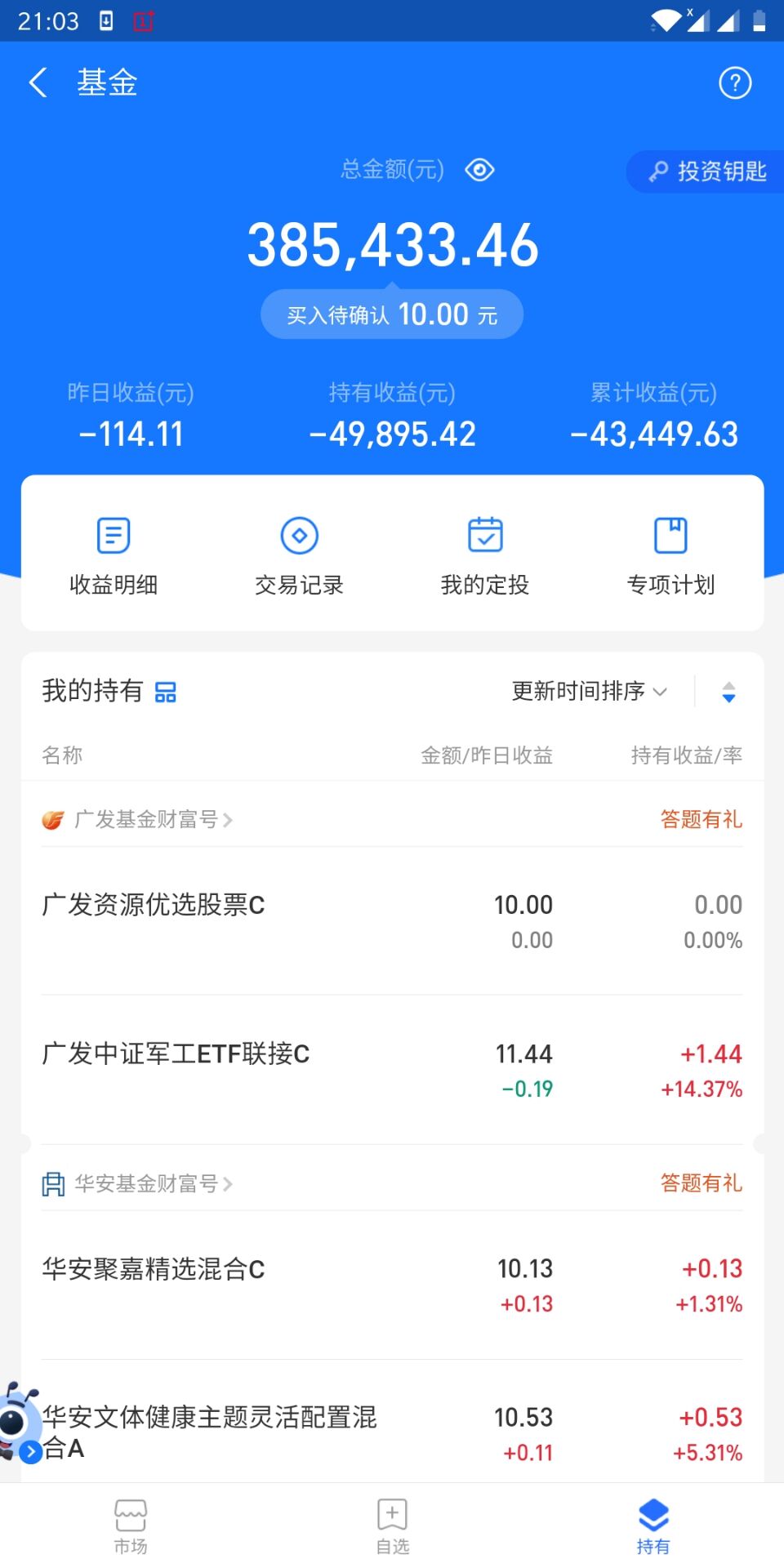Open the 交易记录 transaction records

click(x=298, y=554)
